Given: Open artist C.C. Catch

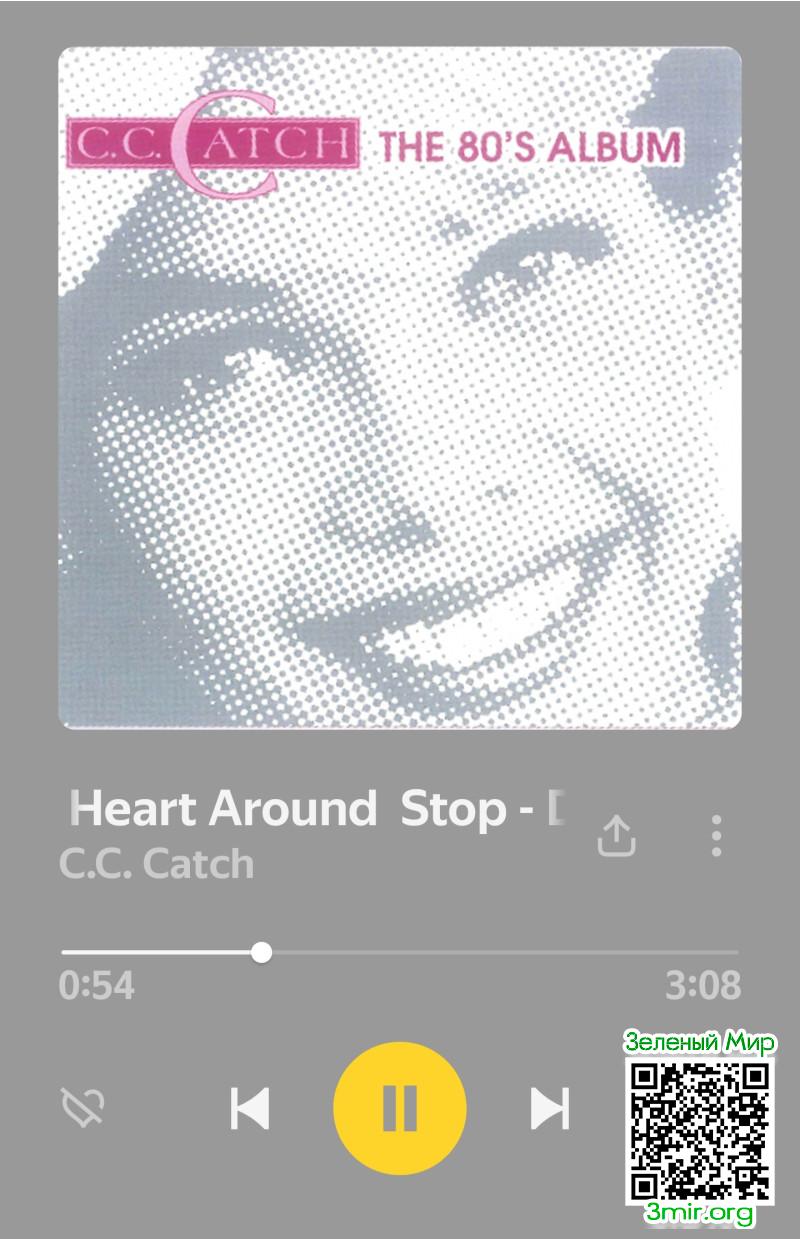Looking at the screenshot, I should 157,864.
